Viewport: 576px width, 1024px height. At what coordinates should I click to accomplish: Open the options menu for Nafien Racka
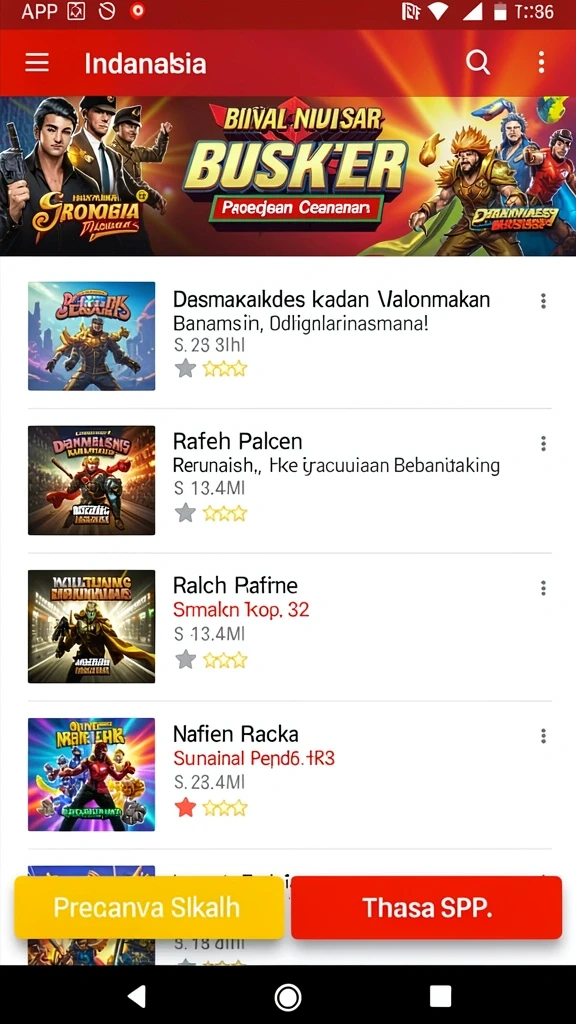pyautogui.click(x=543, y=736)
